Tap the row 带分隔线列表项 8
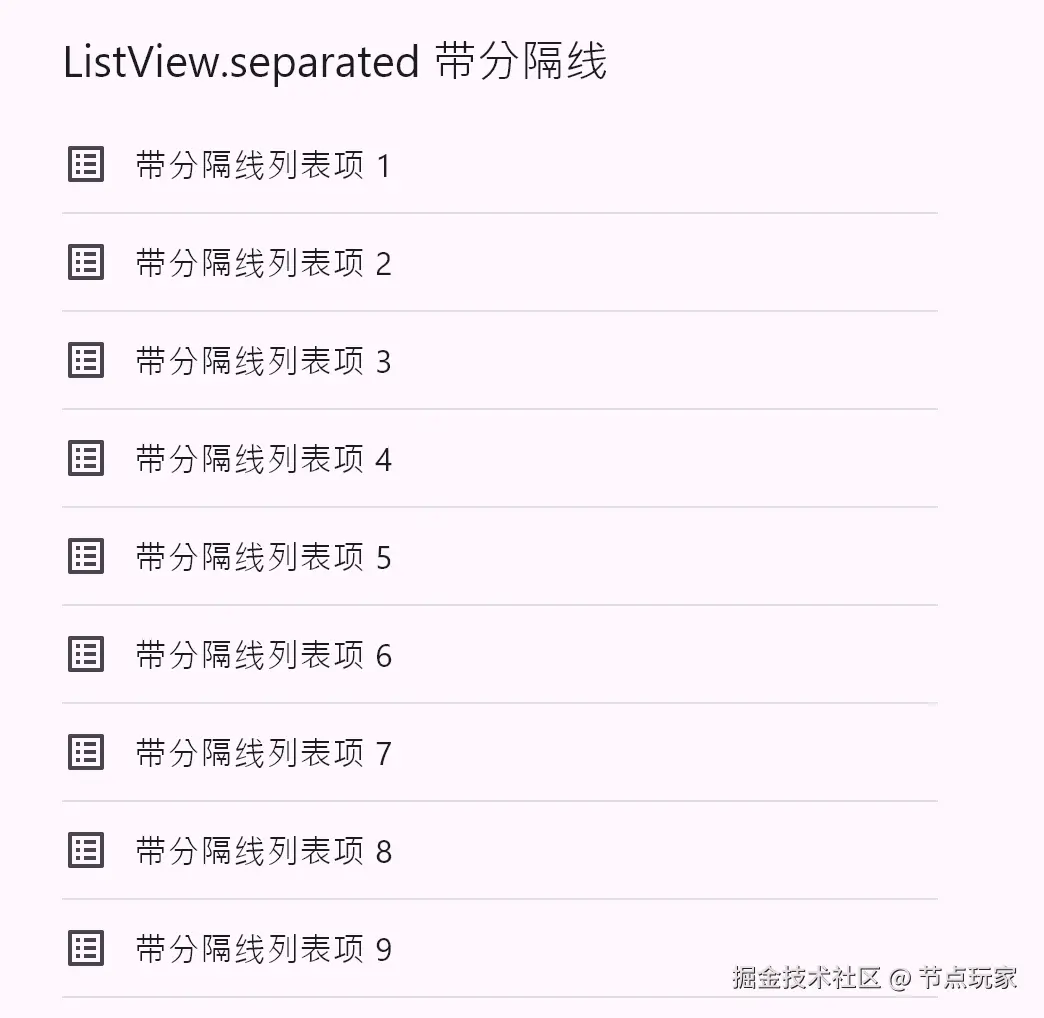This screenshot has width=1044, height=1018. 263,851
